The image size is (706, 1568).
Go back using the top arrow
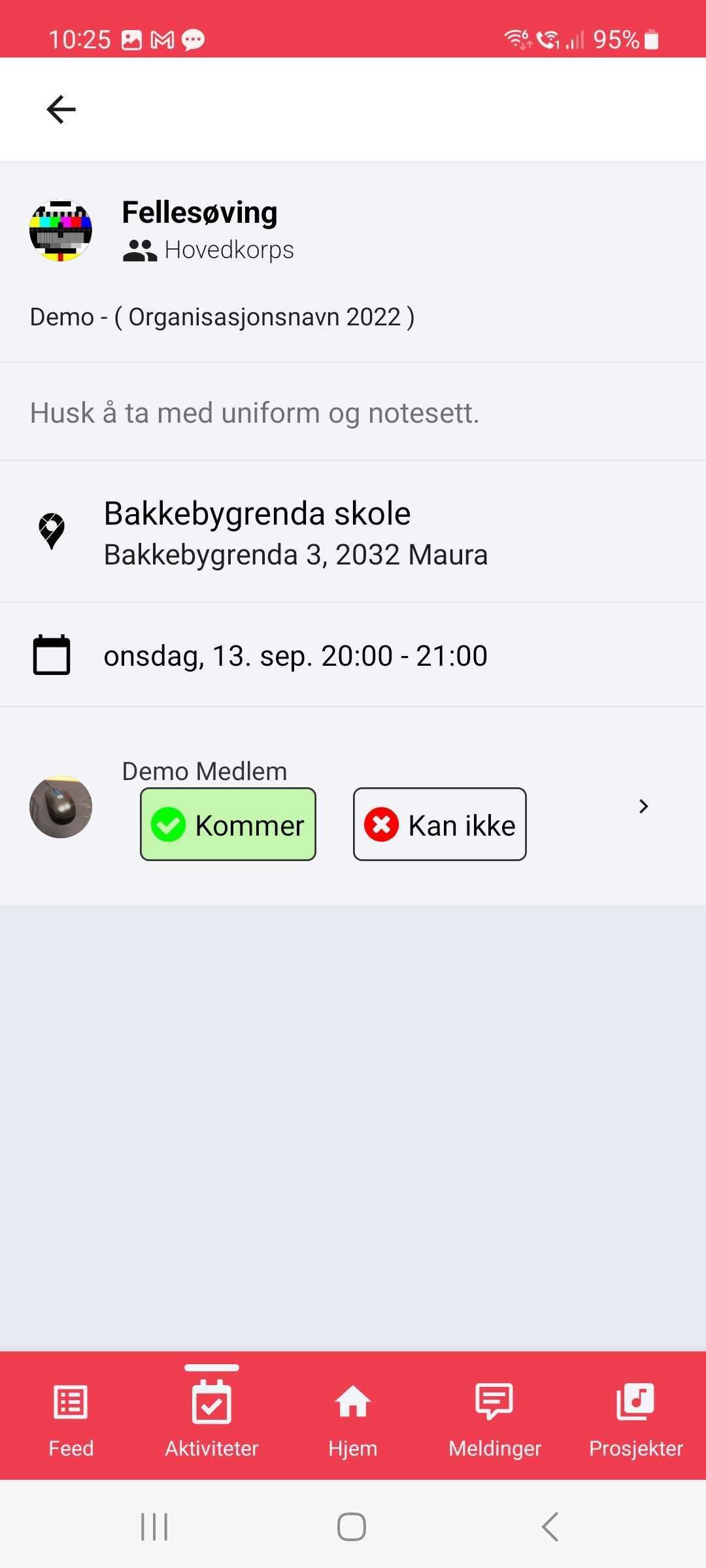pos(61,109)
